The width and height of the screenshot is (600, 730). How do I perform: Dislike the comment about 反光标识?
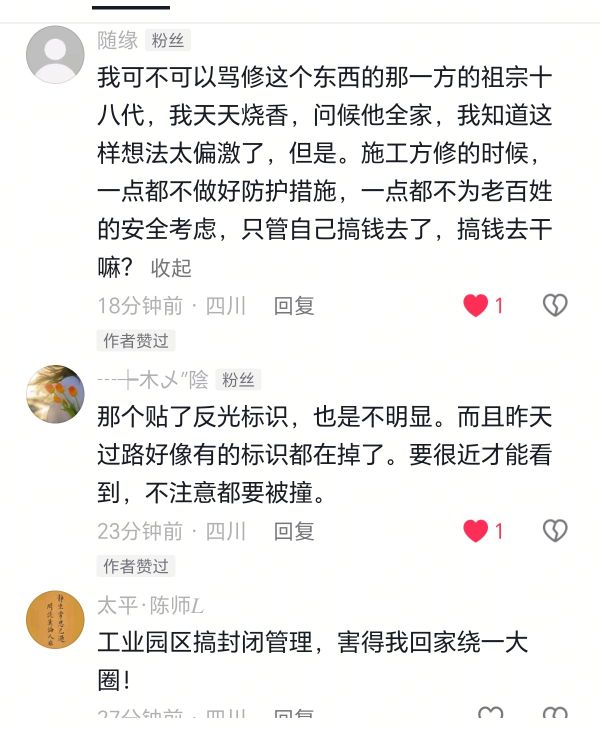pos(555,531)
